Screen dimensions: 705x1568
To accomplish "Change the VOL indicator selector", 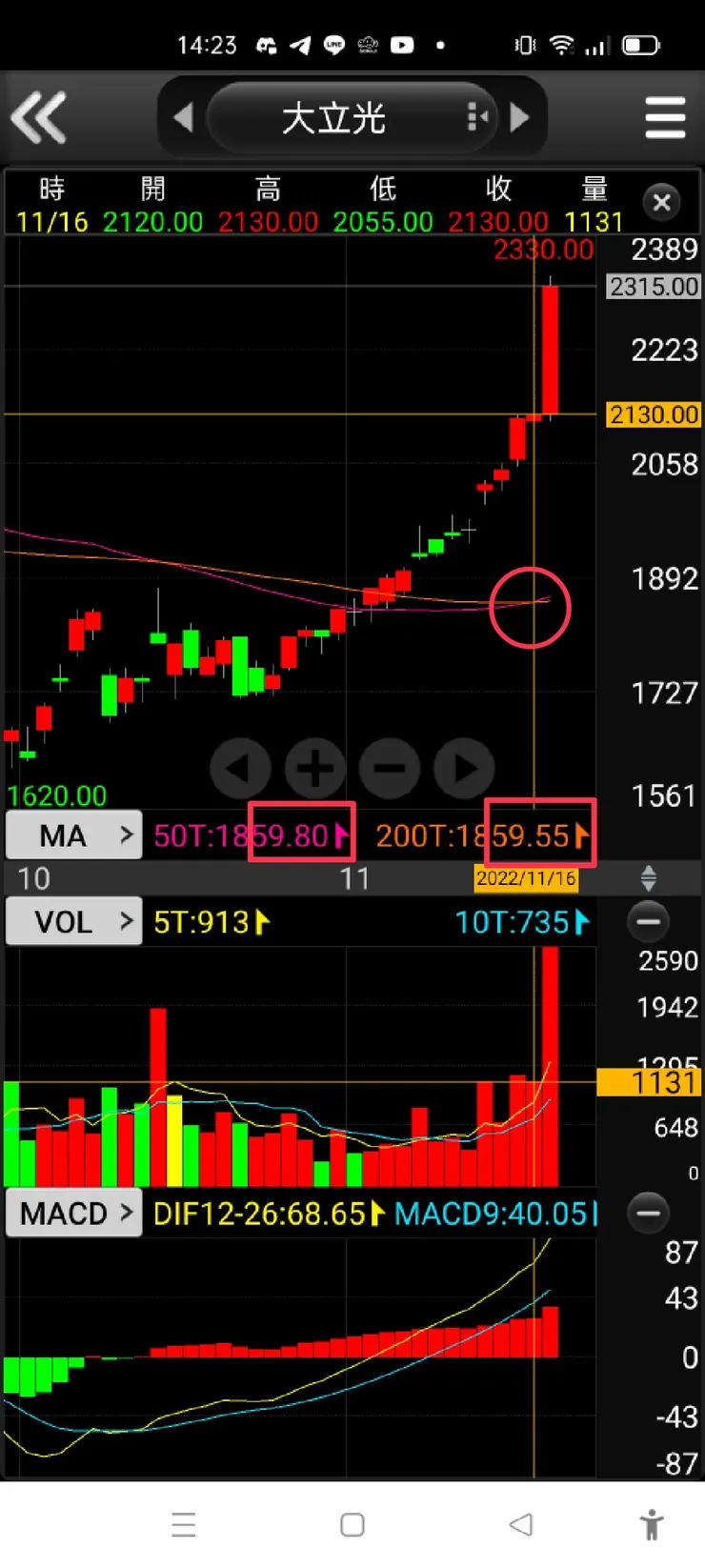I will pos(74,921).
